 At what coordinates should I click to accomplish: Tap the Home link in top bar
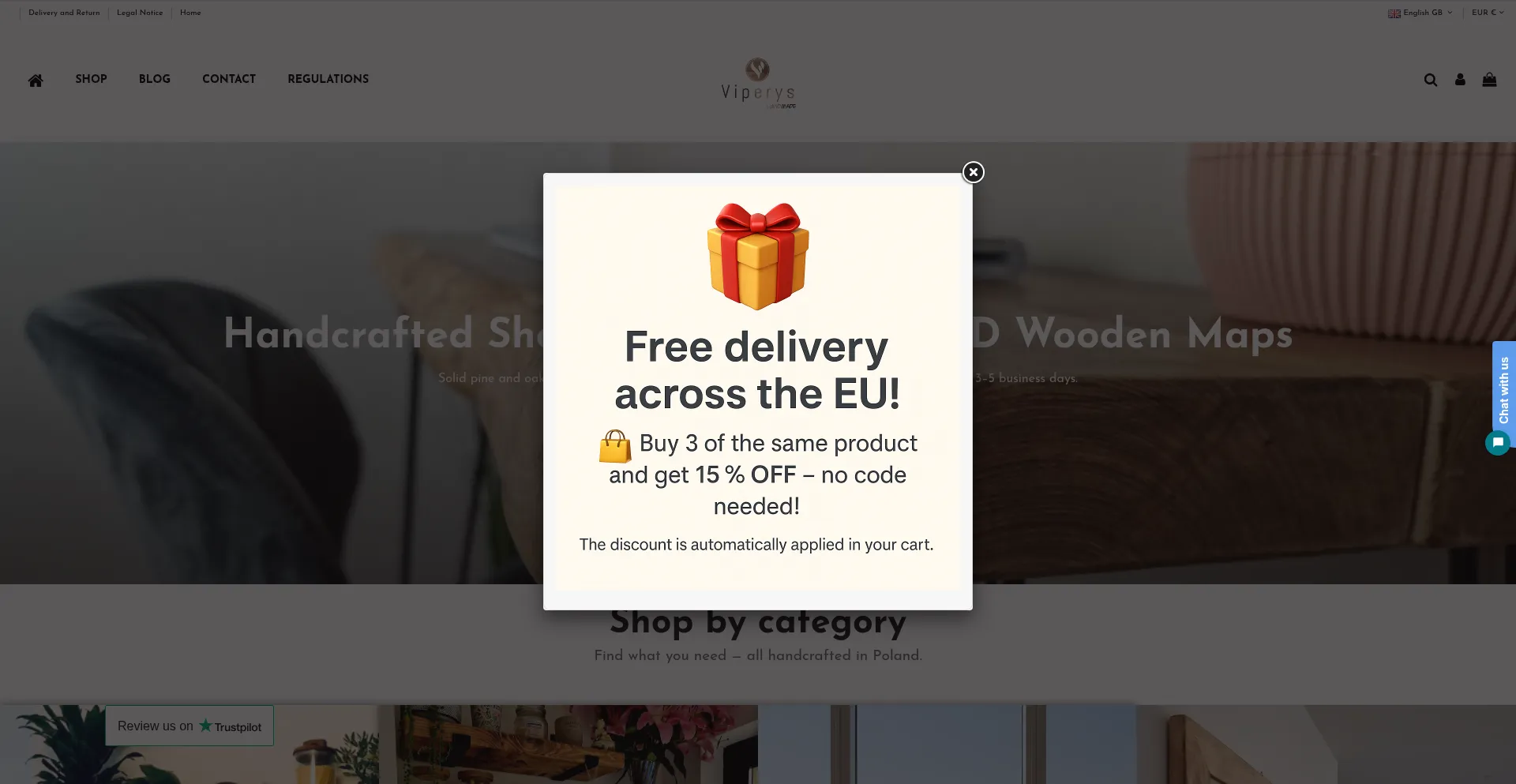pos(190,13)
